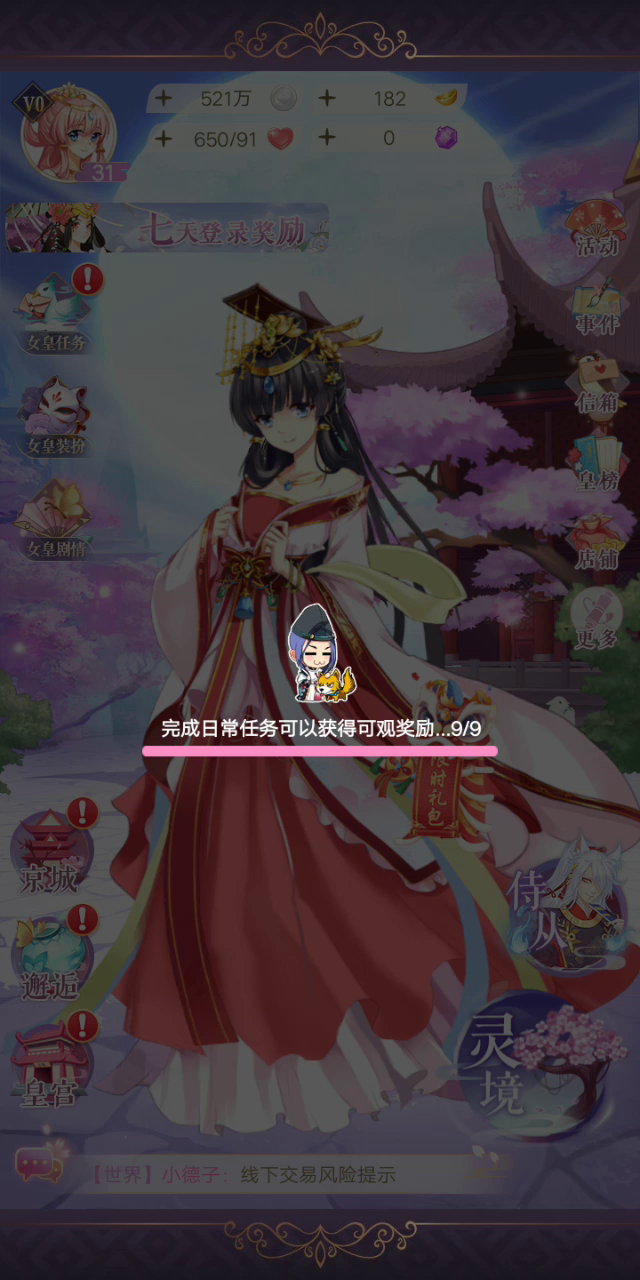Open 女皇剧情 story

[57, 520]
